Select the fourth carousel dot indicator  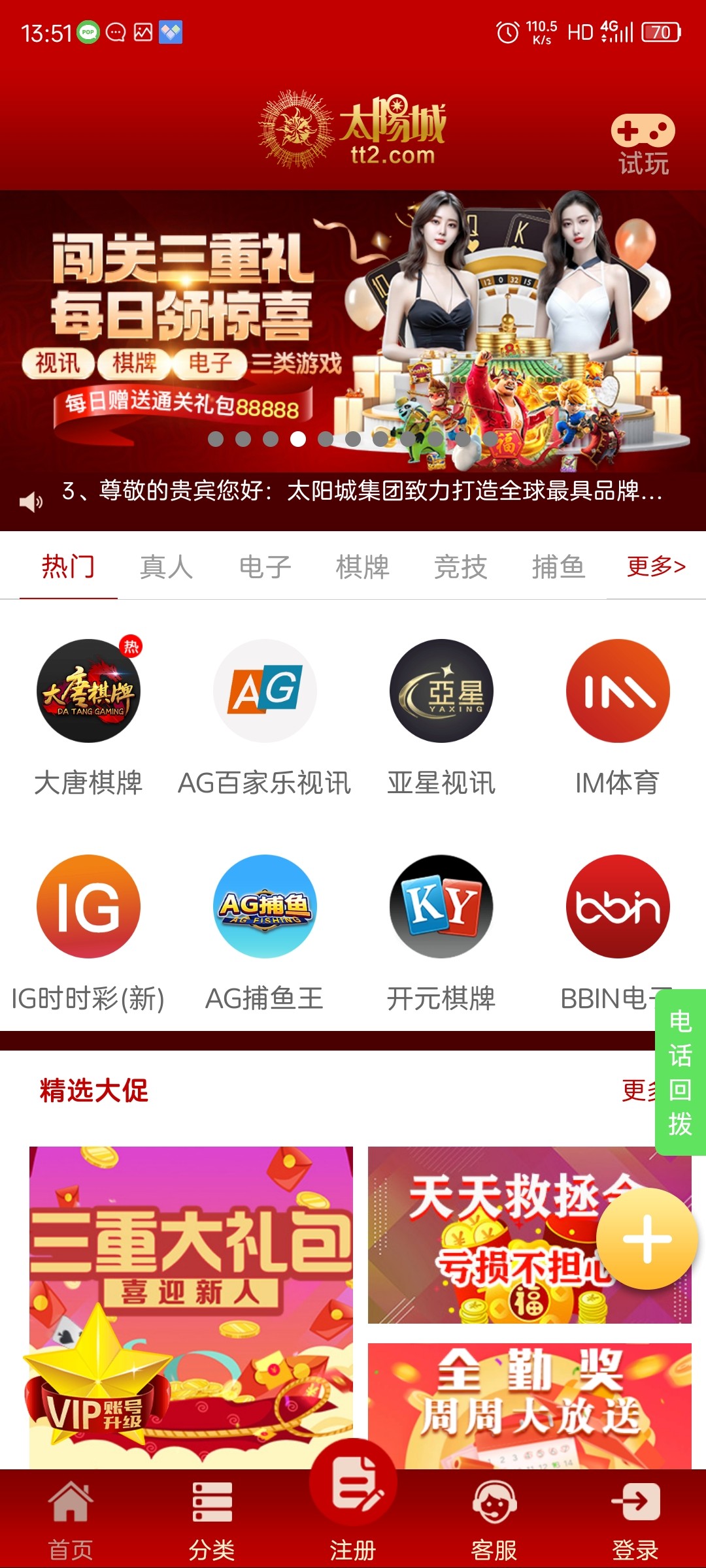pyautogui.click(x=297, y=440)
